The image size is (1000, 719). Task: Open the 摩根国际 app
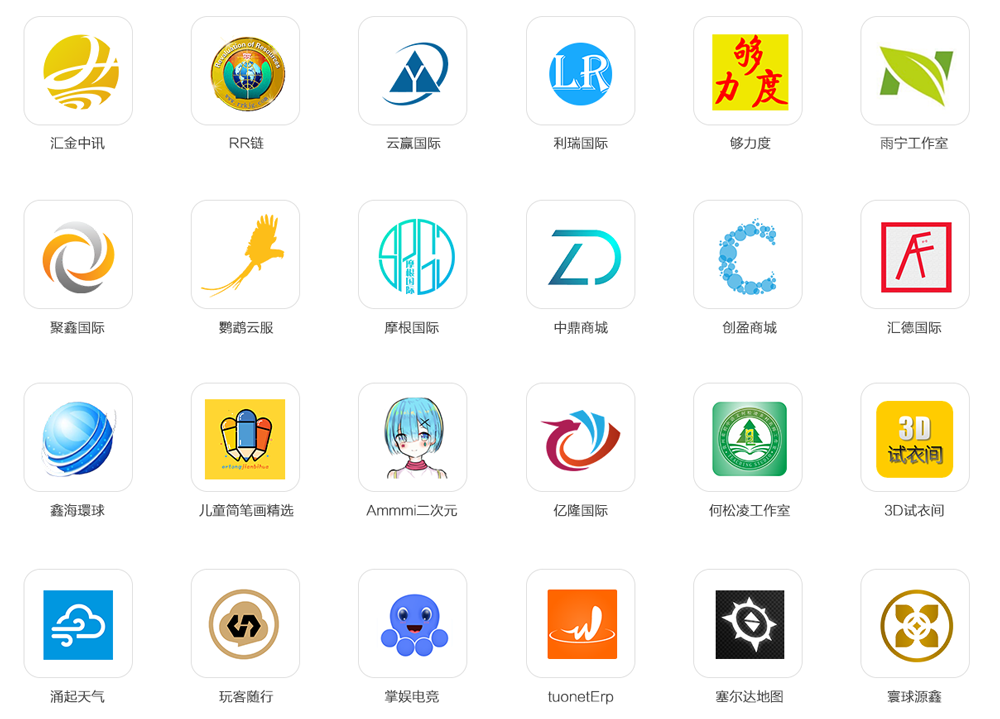point(412,255)
